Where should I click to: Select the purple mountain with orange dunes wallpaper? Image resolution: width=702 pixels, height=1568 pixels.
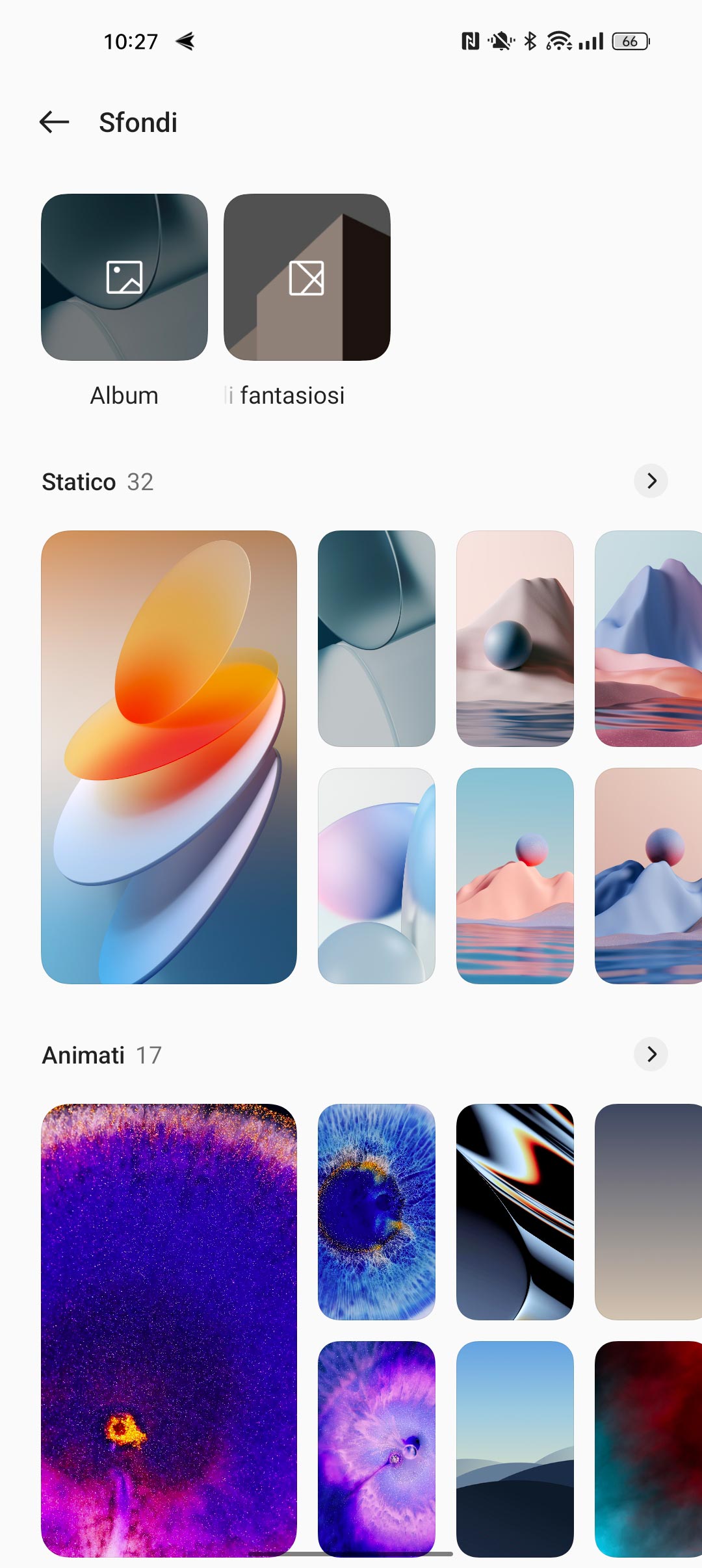pos(648,638)
